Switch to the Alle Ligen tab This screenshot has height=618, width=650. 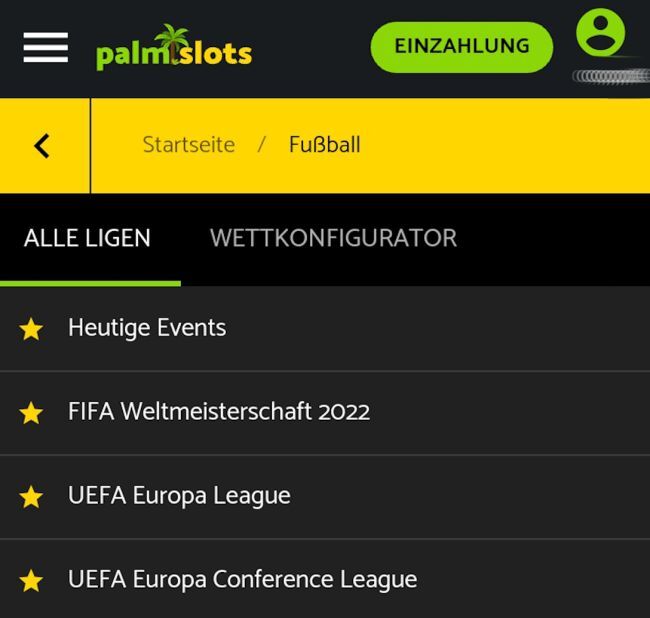[88, 238]
